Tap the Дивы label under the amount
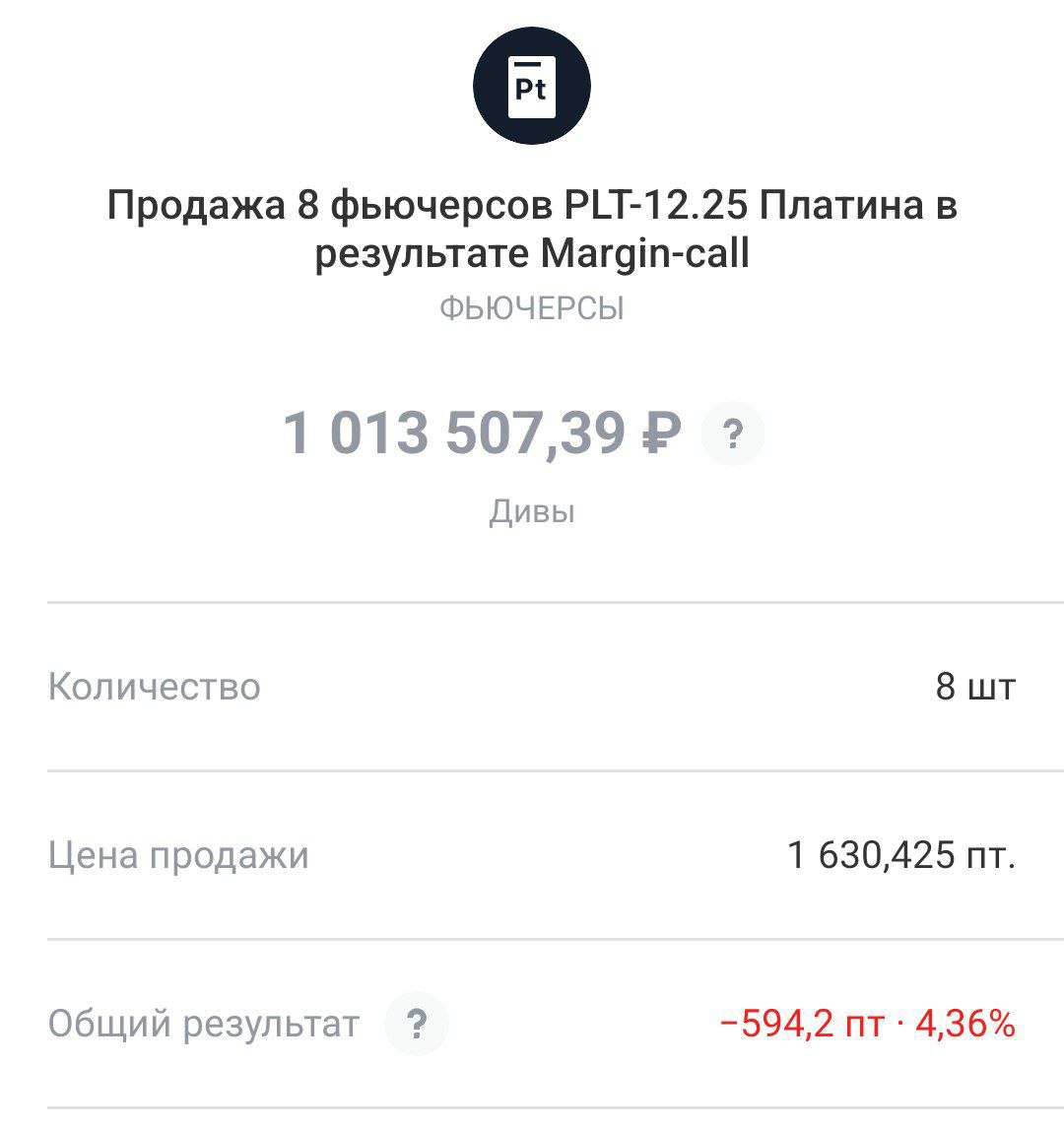1064x1131 pixels. pyautogui.click(x=532, y=510)
